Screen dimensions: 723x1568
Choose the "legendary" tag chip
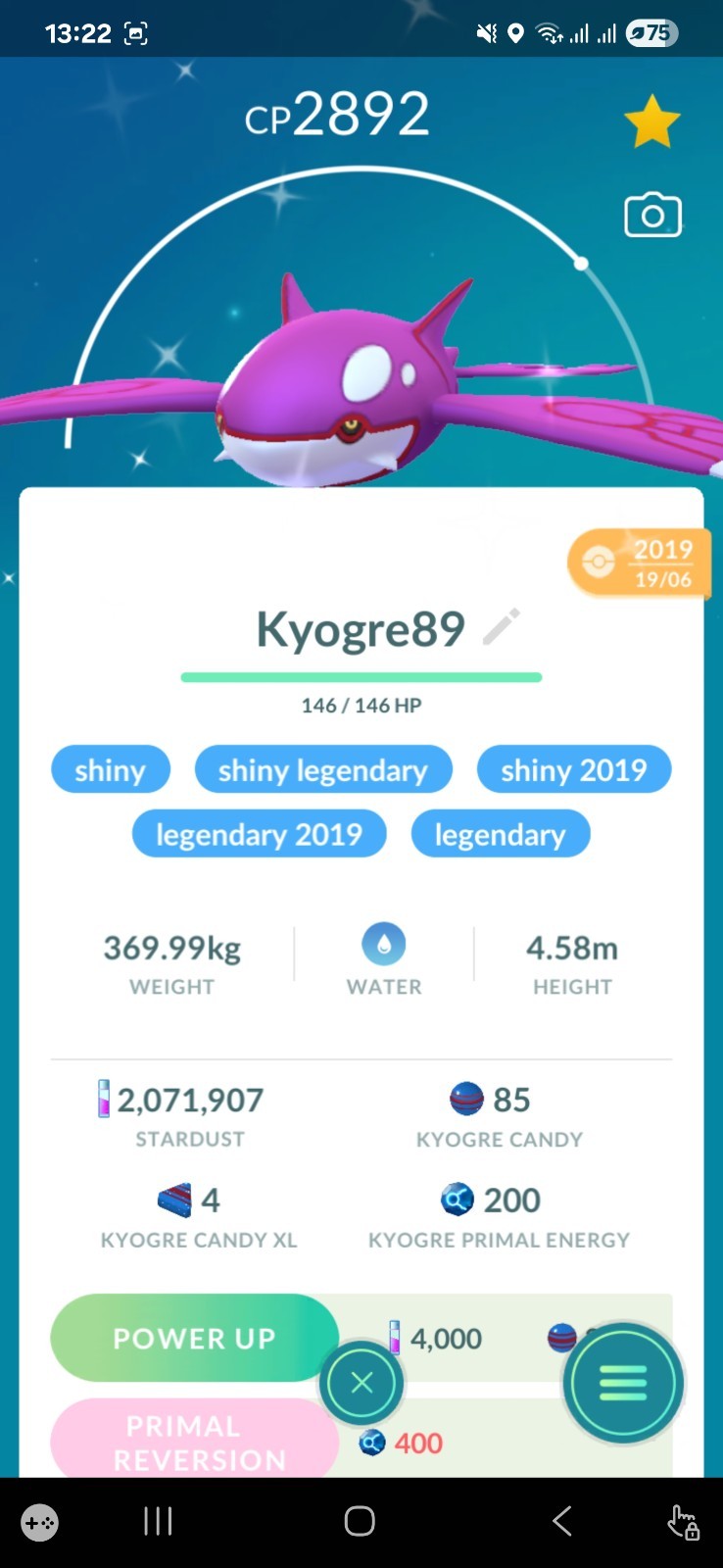500,834
